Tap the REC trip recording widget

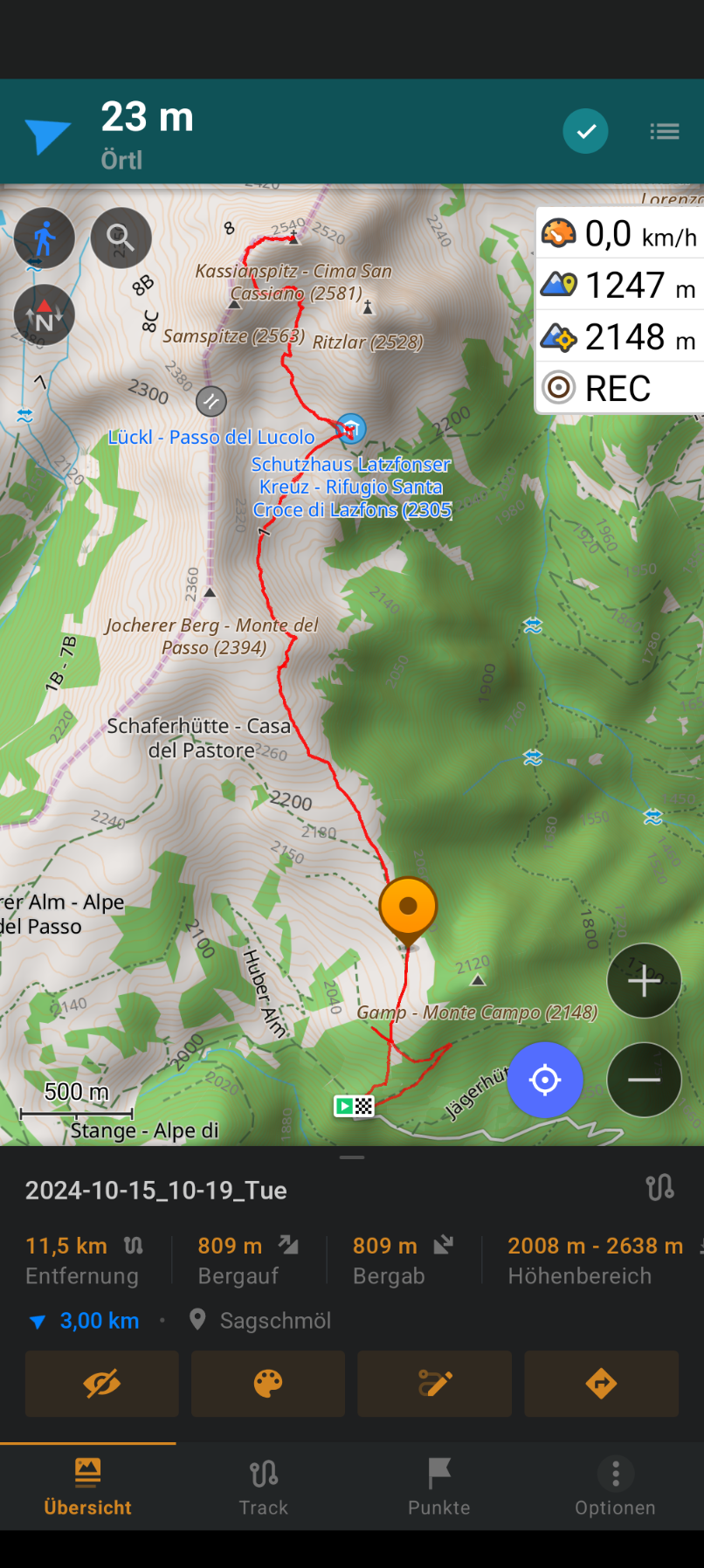pos(620,388)
